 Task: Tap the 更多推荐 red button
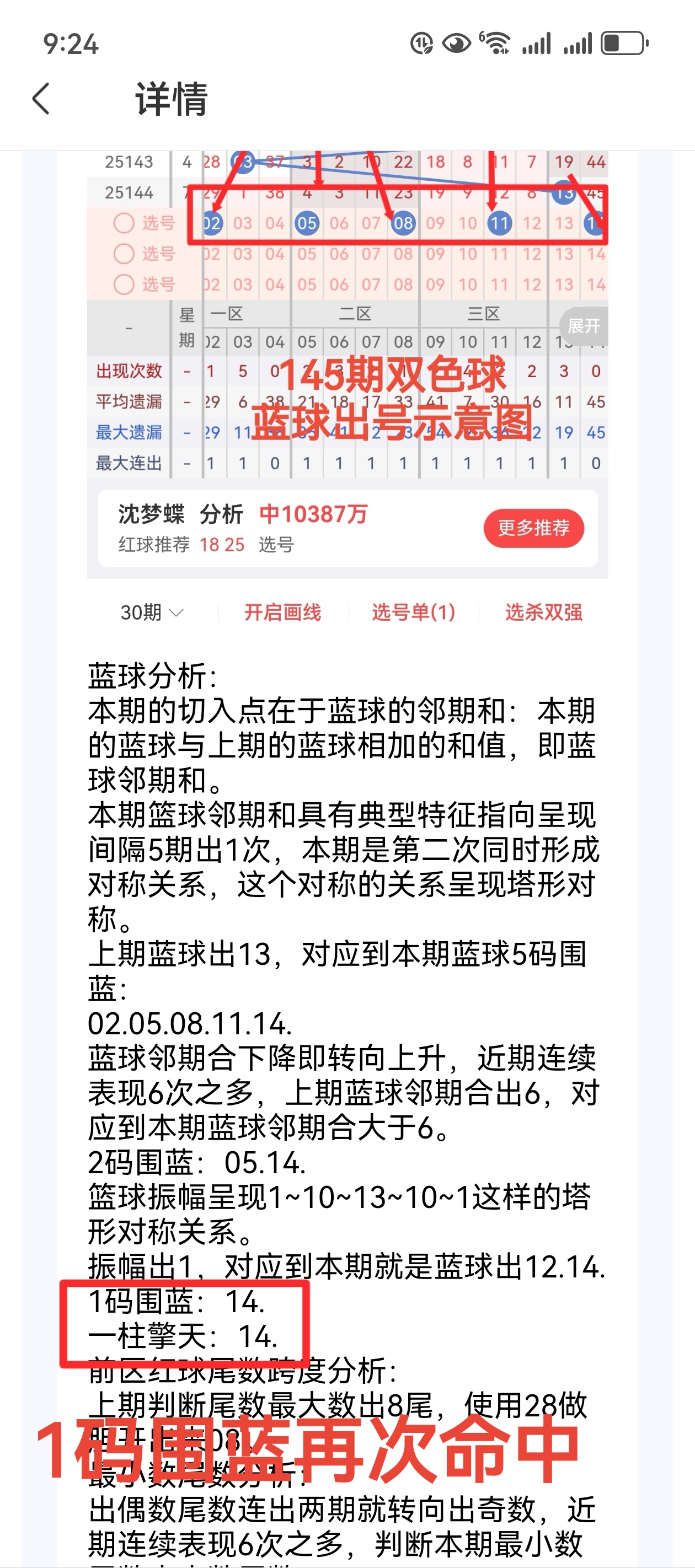click(x=534, y=528)
